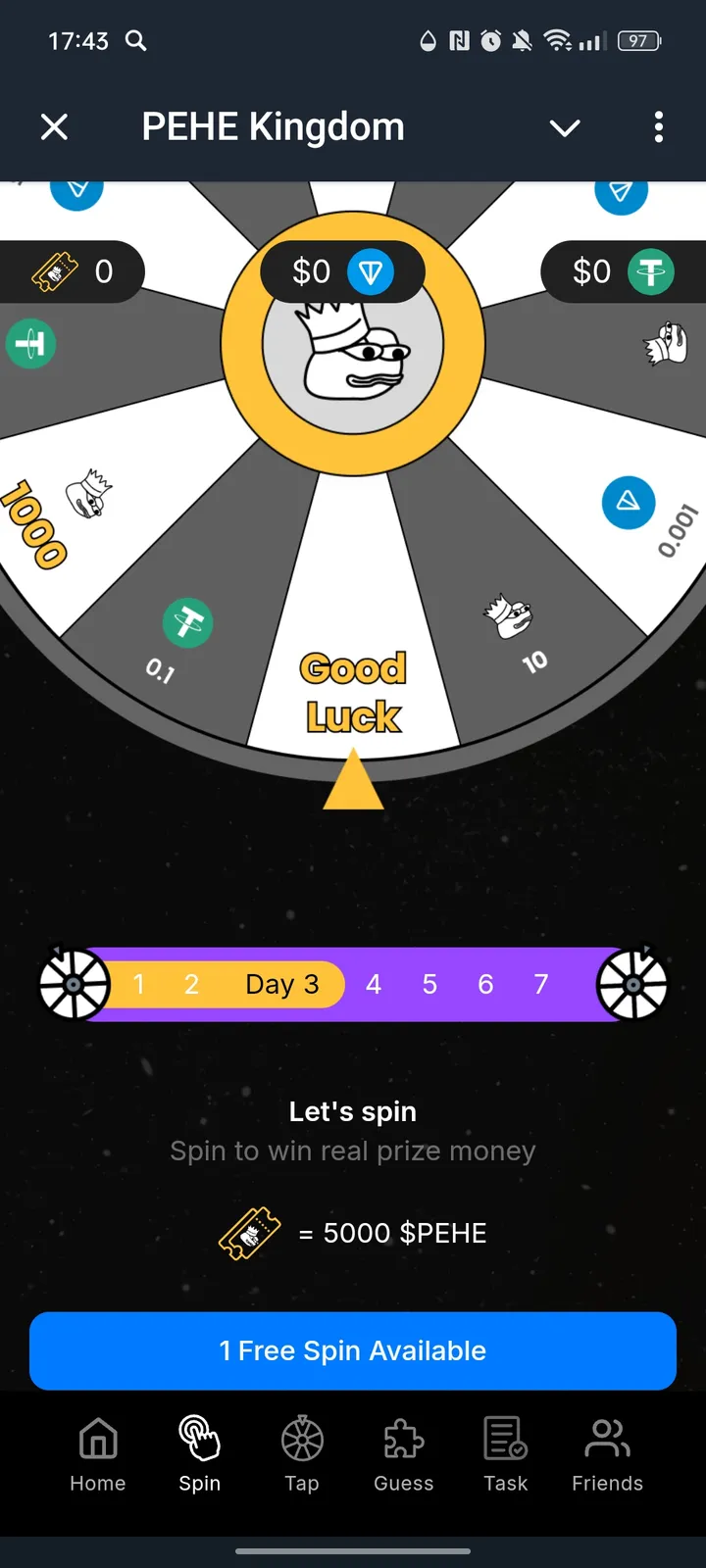Tap the search icon in the status bar

click(136, 41)
